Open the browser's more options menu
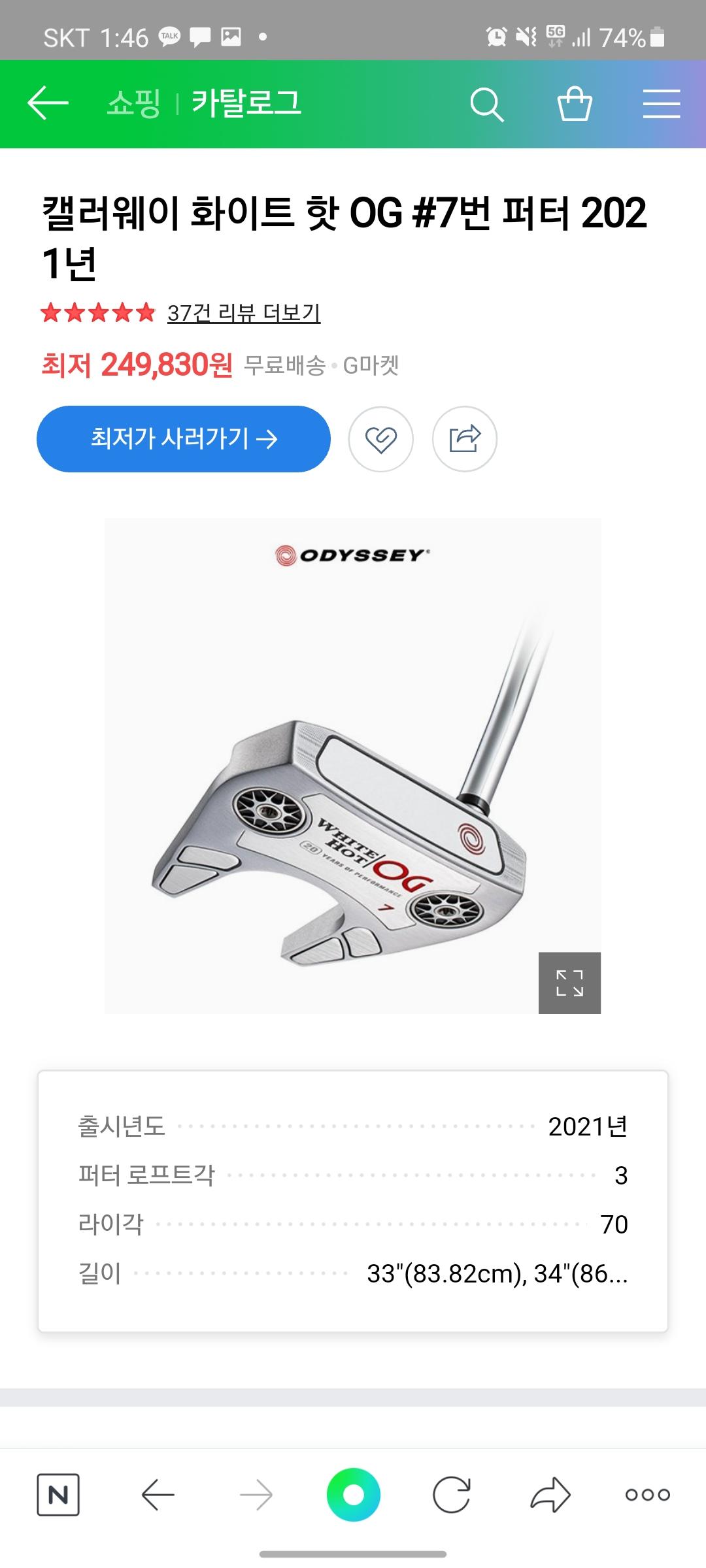The height and width of the screenshot is (1568, 706). [x=647, y=1494]
